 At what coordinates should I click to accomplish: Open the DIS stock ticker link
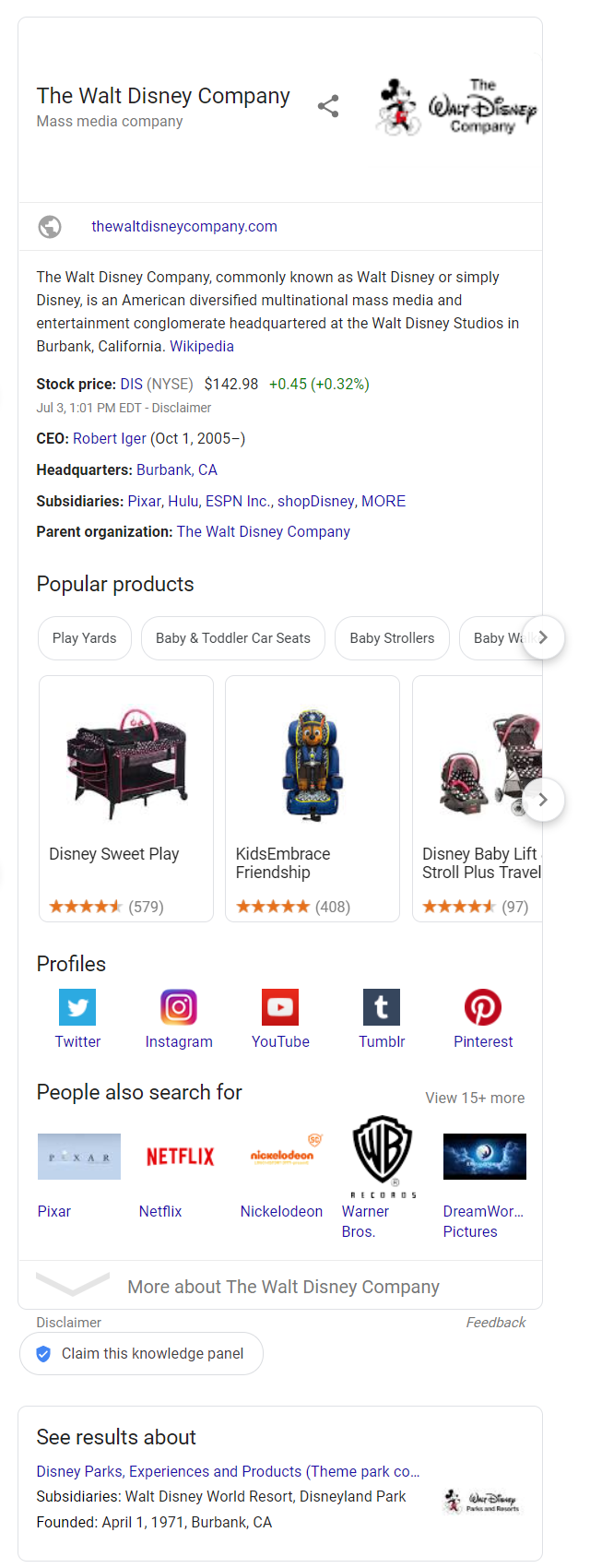click(x=131, y=384)
